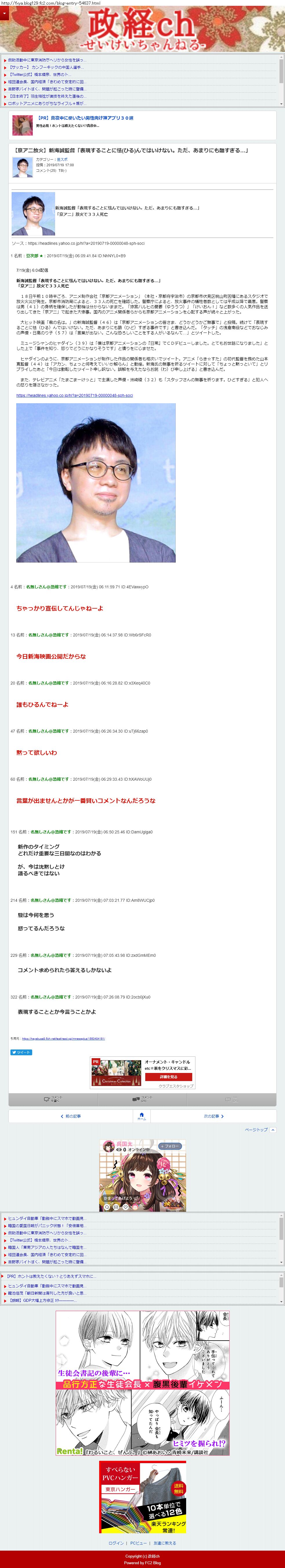This screenshot has height=1568, width=285.
Task: Open the 芸スポ category link
Action: (x=62, y=160)
